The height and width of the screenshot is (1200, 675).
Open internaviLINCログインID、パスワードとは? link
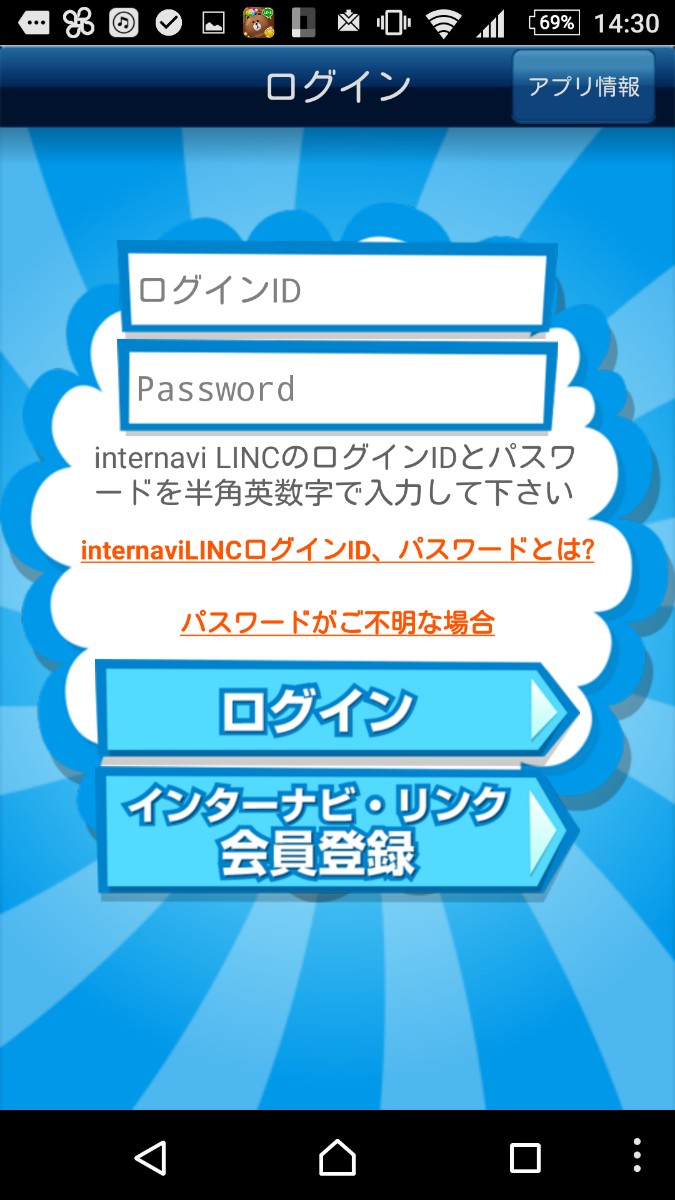[x=337, y=550]
